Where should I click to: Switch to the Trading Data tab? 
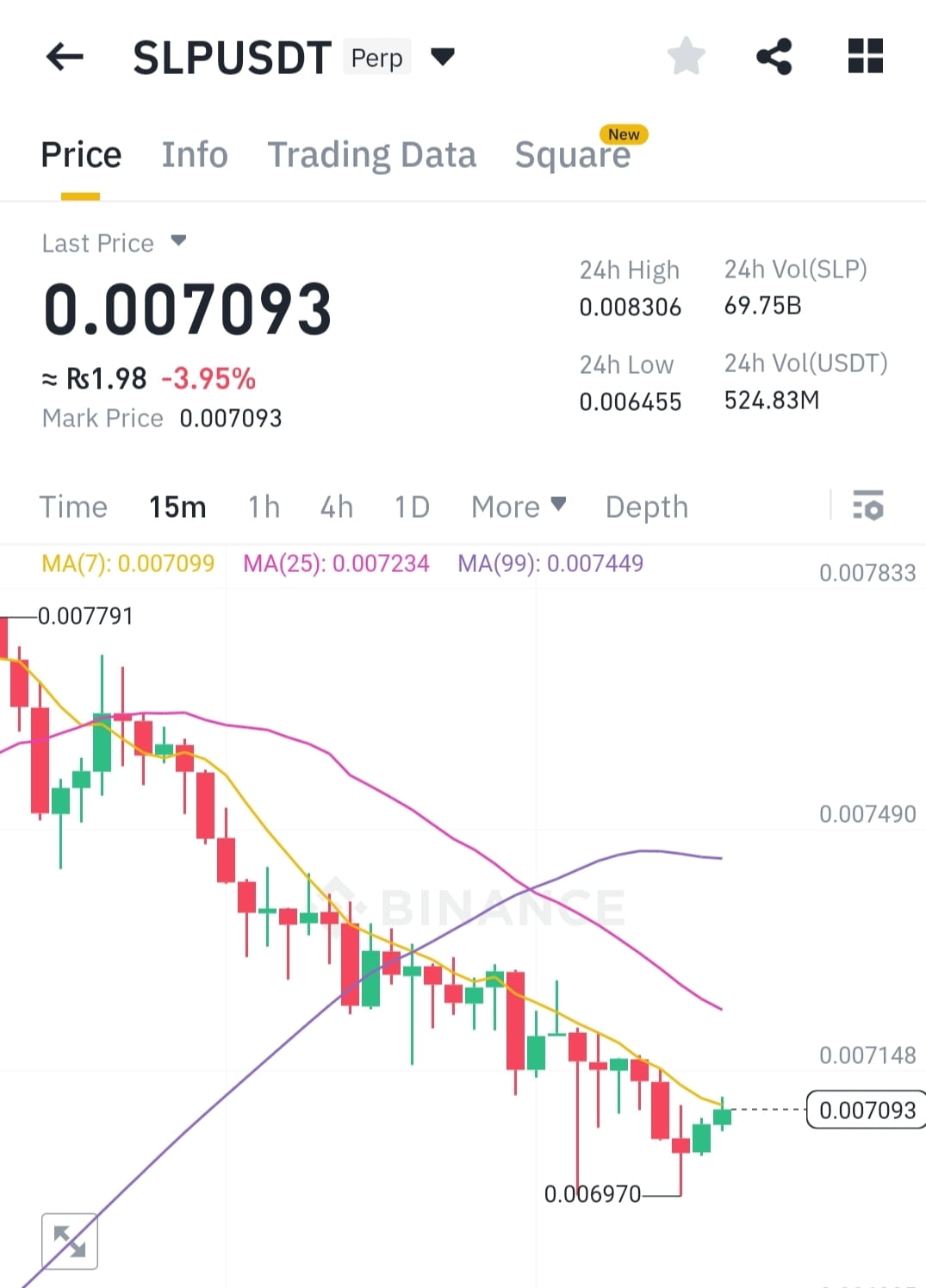(372, 154)
